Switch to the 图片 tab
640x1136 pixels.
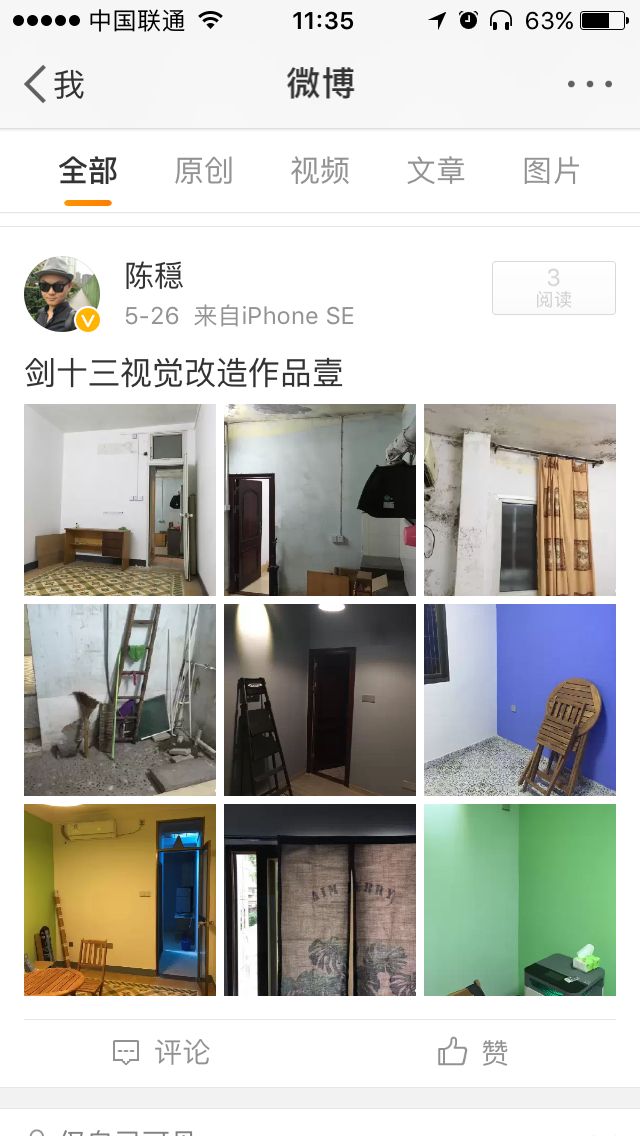(x=552, y=171)
